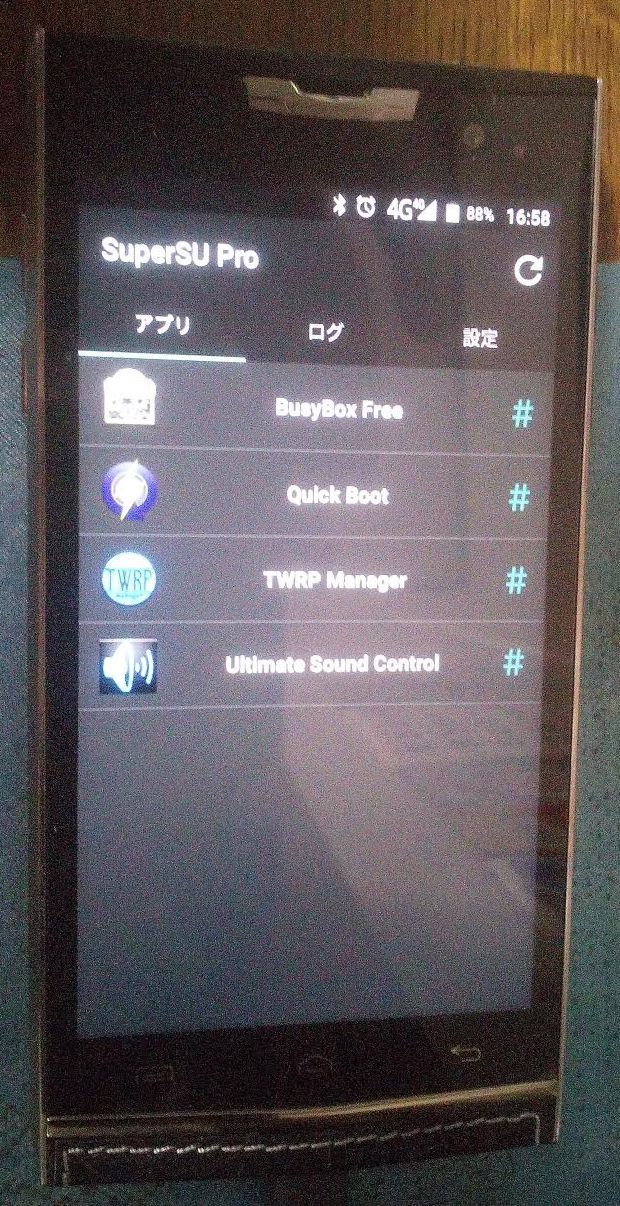The width and height of the screenshot is (620, 1206).
Task: Open the BusyBox Free entry
Action: pos(338,409)
